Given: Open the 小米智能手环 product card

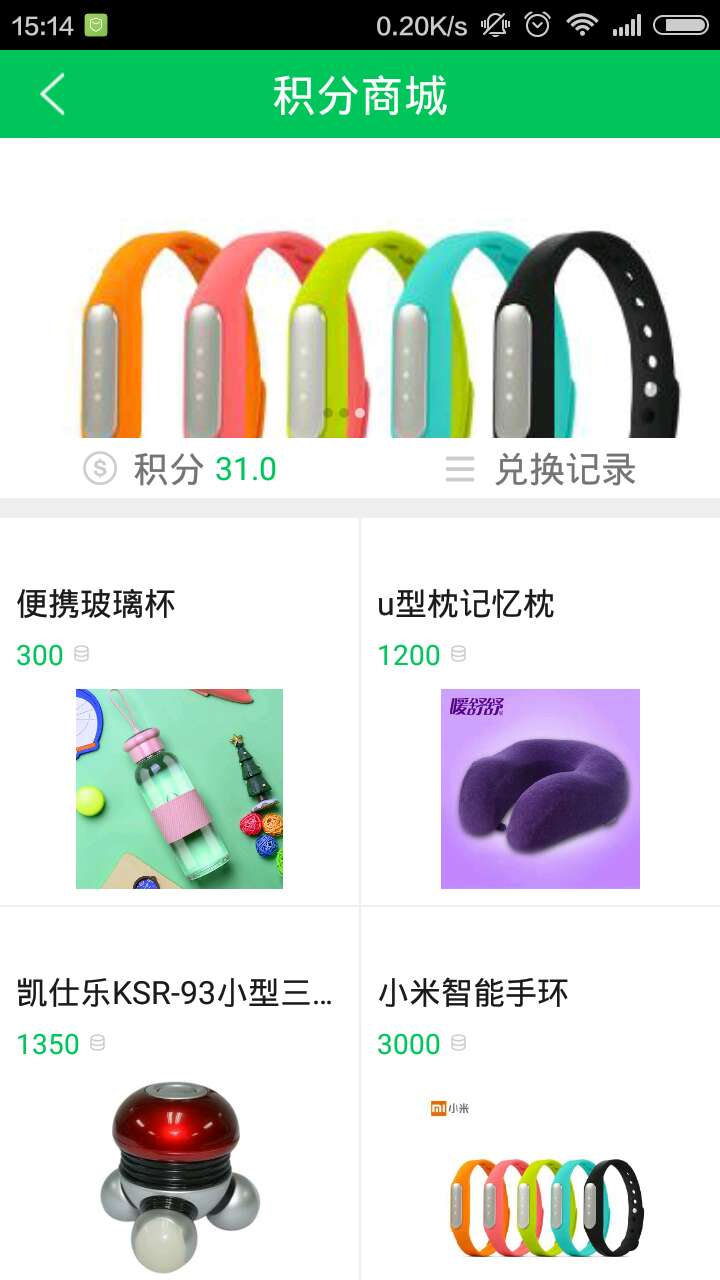Looking at the screenshot, I should tap(540, 1100).
